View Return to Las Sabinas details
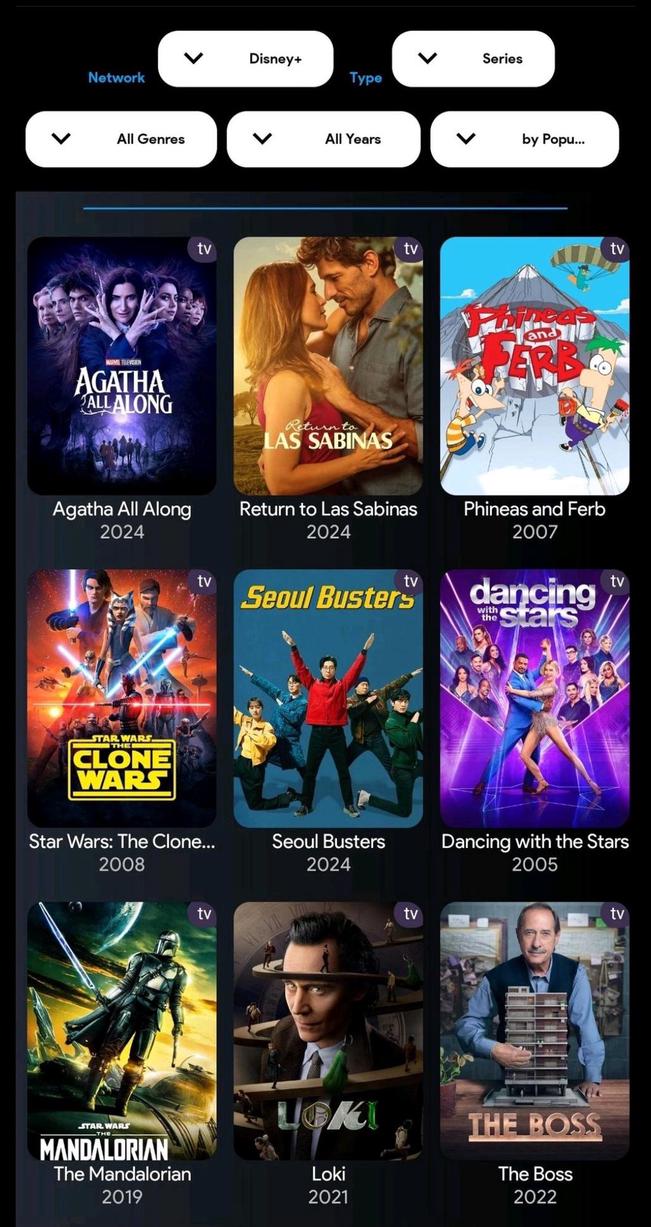 coord(328,366)
